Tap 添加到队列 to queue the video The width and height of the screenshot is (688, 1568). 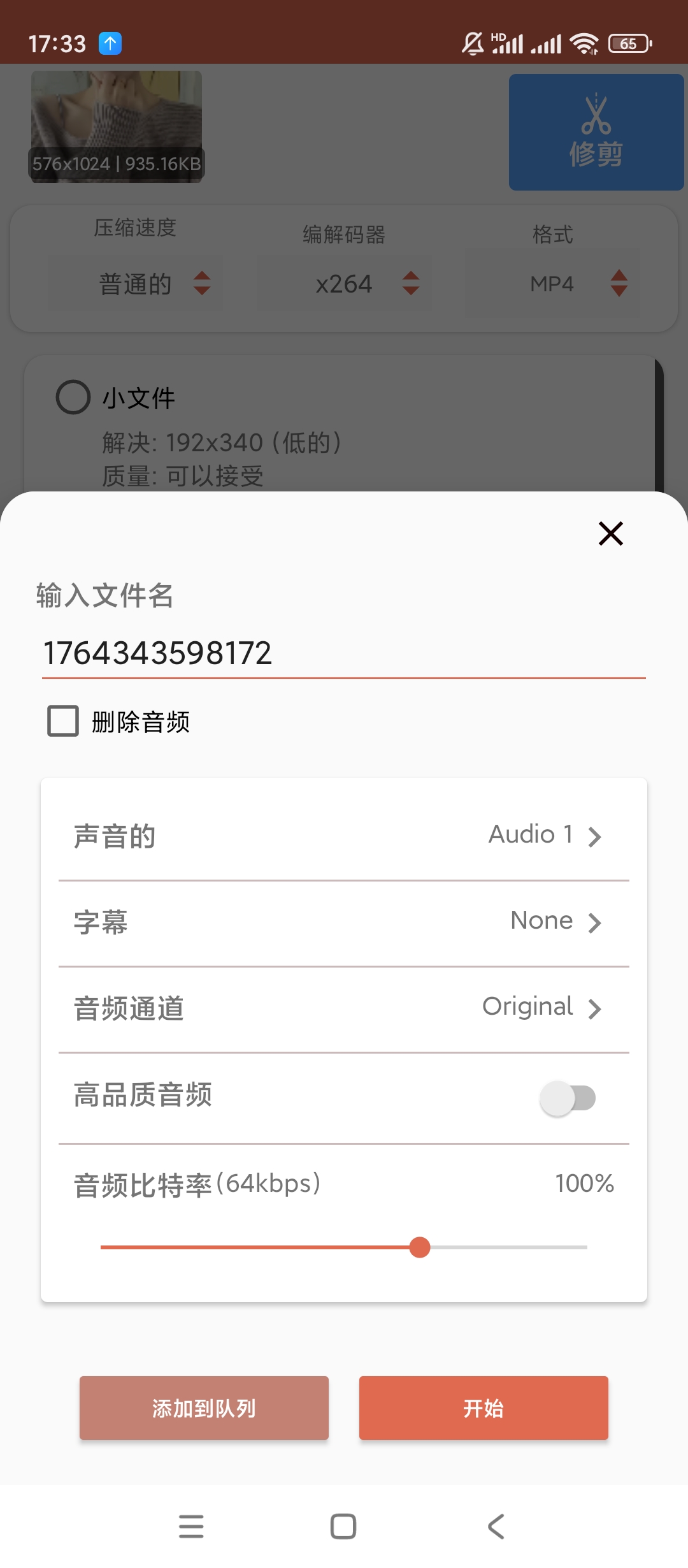pyautogui.click(x=204, y=1408)
